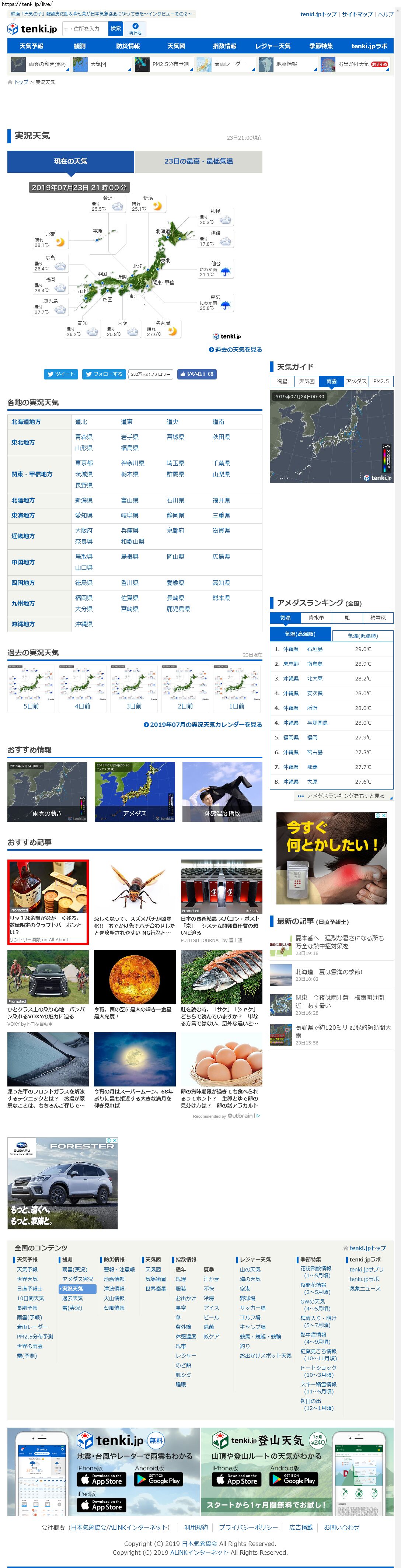Read the 北海道 夏は雲海の季節 article
The image size is (401, 1568).
329,972
